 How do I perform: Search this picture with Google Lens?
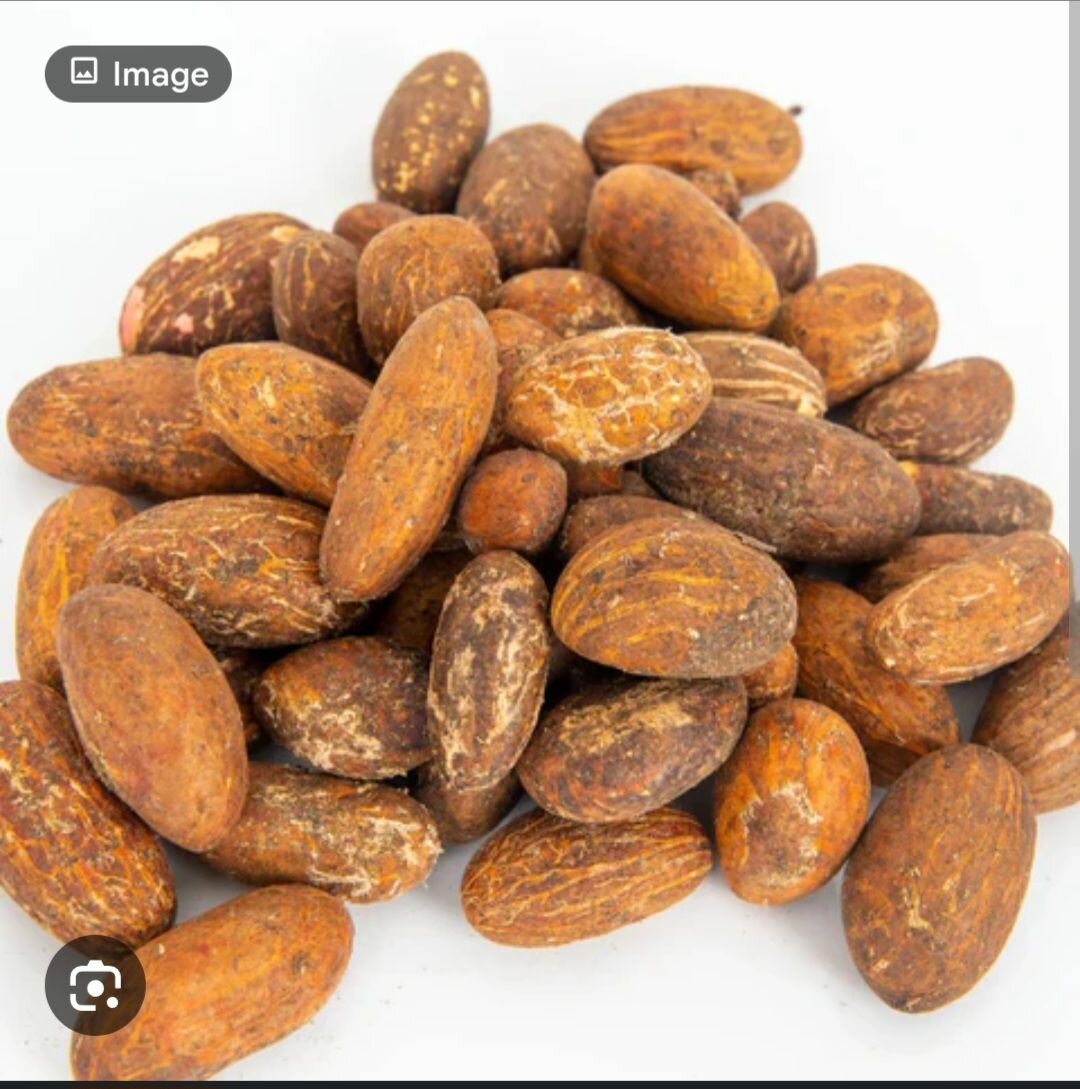95,985
